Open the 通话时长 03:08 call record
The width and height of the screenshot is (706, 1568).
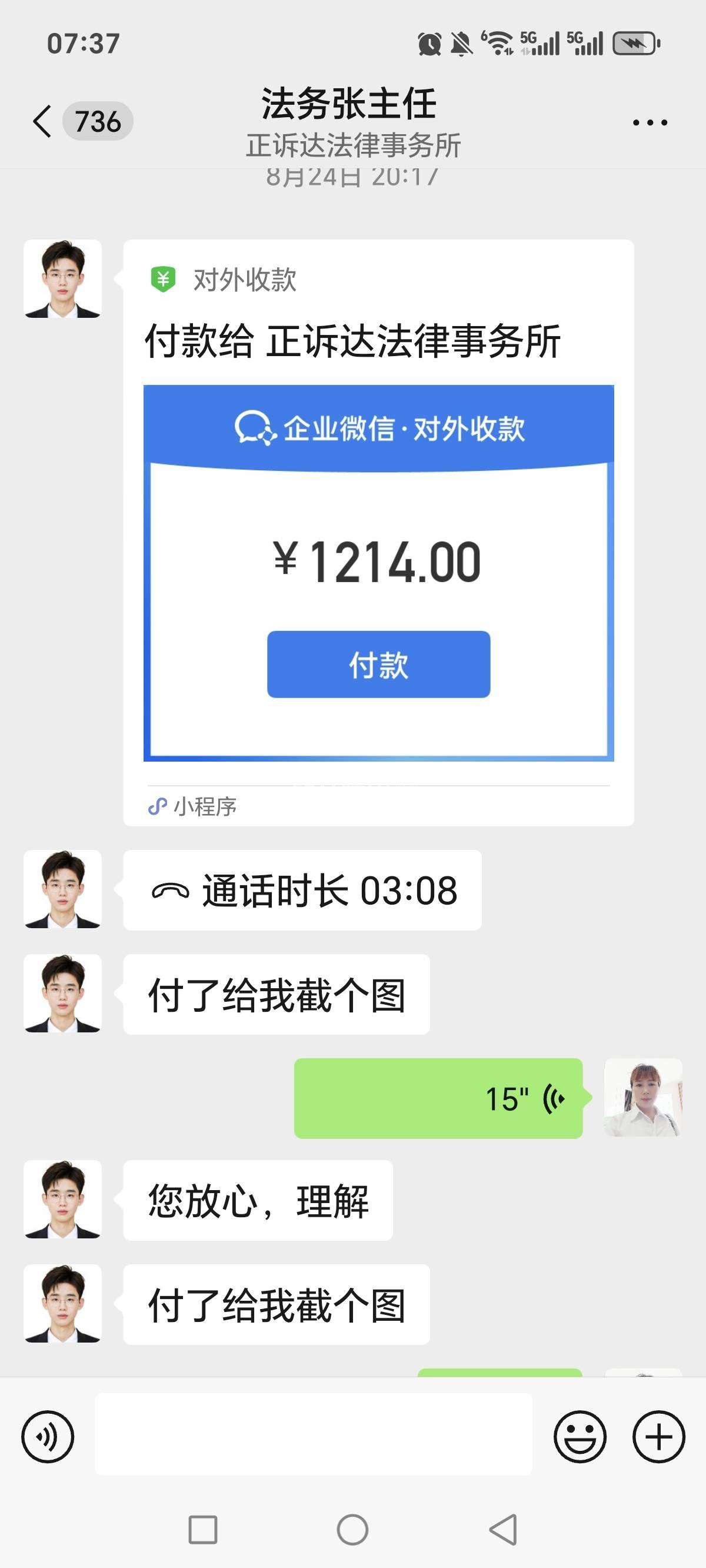(302, 890)
